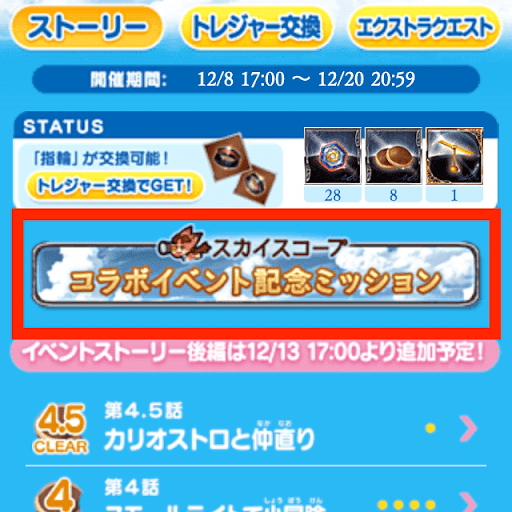Image resolution: width=512 pixels, height=512 pixels.
Task: Select the エクストラクエスト tab
Action: (424, 28)
